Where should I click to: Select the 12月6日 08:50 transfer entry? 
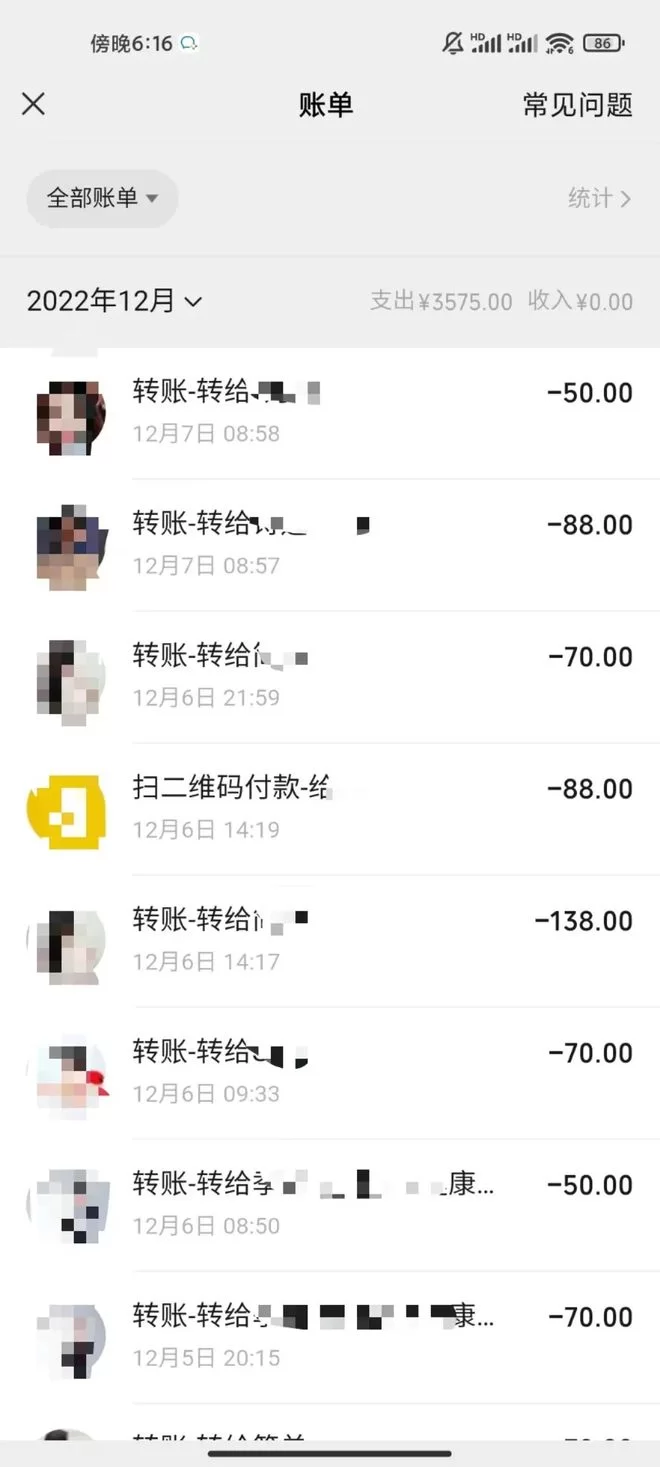[x=330, y=1204]
